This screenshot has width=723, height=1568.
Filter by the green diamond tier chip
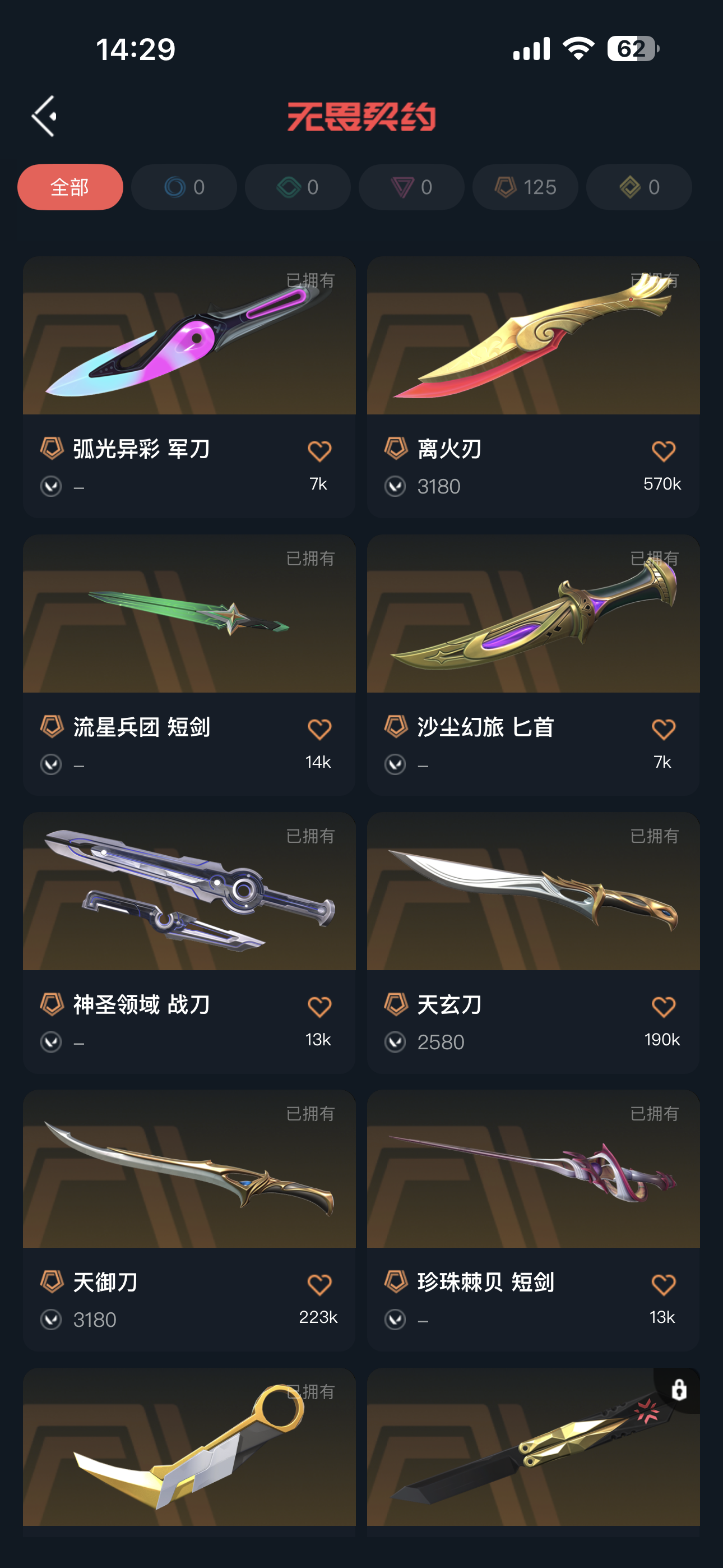coord(298,187)
